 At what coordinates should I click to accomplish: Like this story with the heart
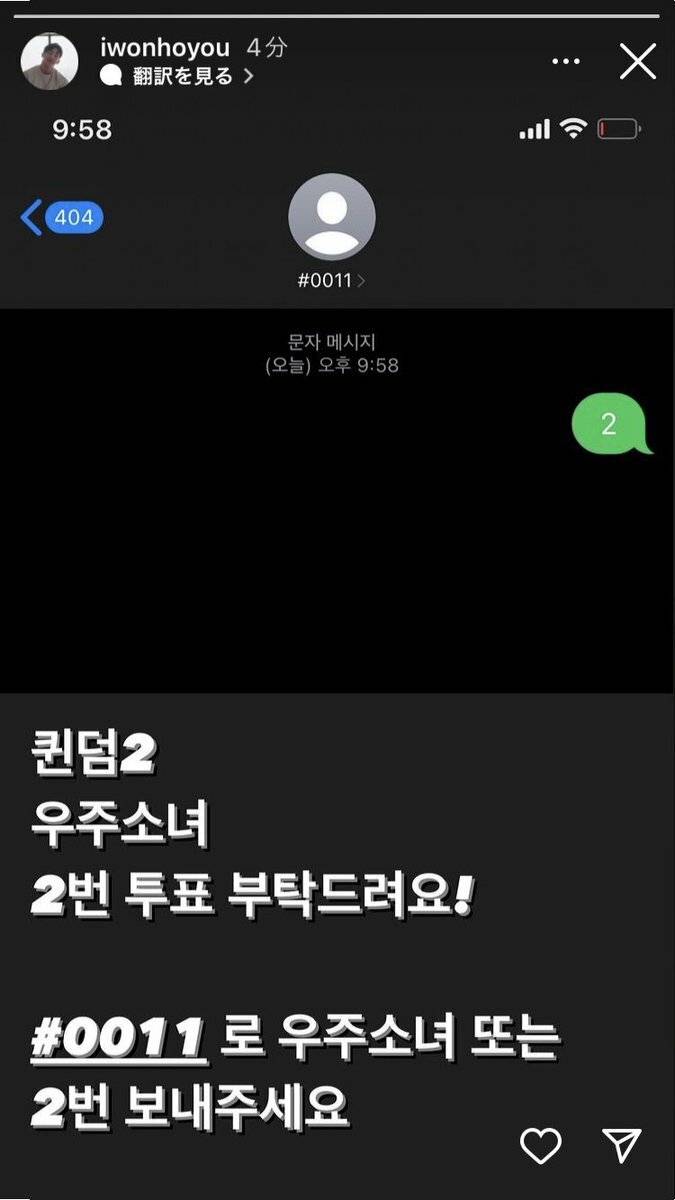coord(541,1145)
